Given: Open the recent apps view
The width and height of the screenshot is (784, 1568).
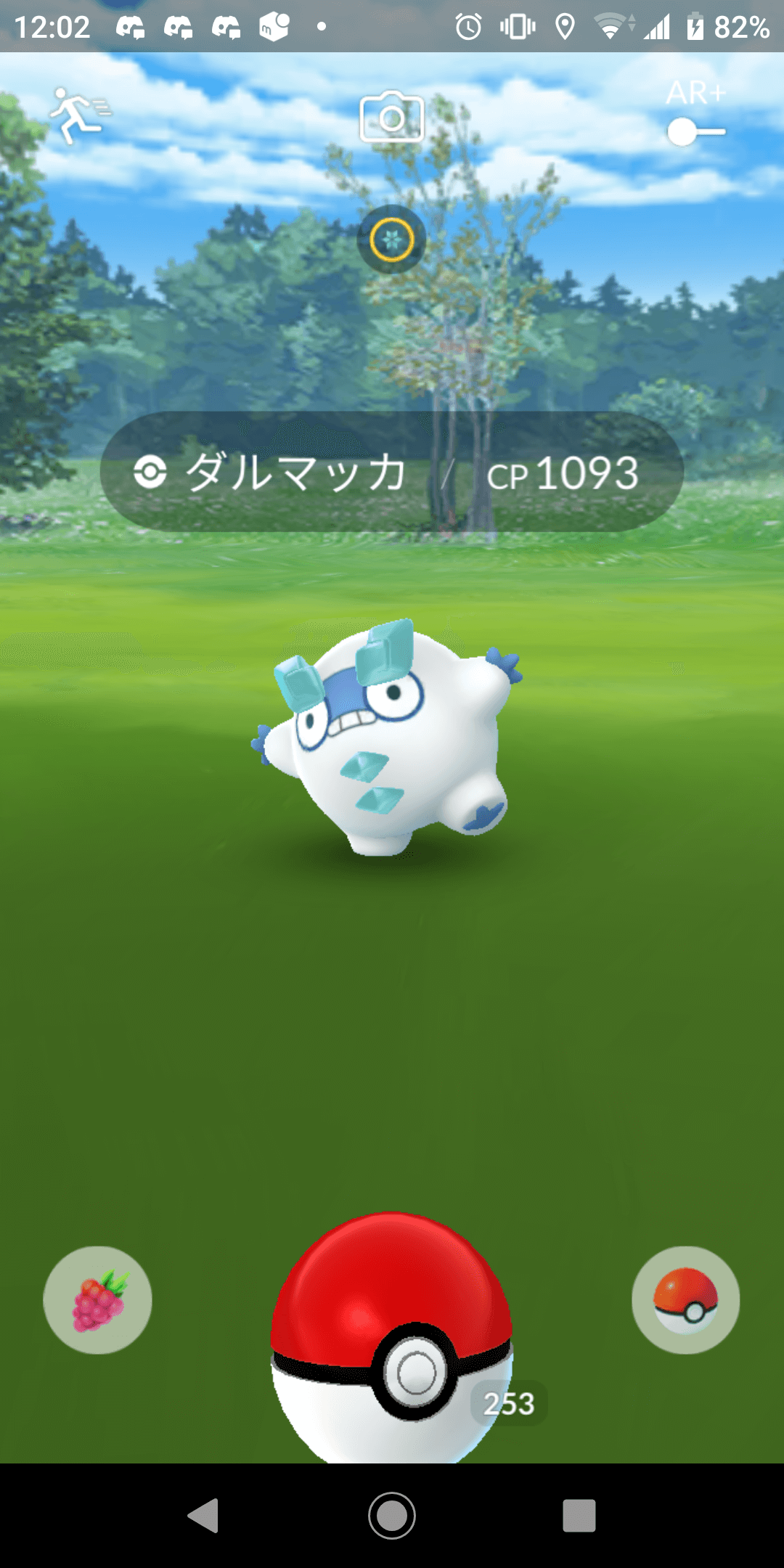Looking at the screenshot, I should [579, 1515].
